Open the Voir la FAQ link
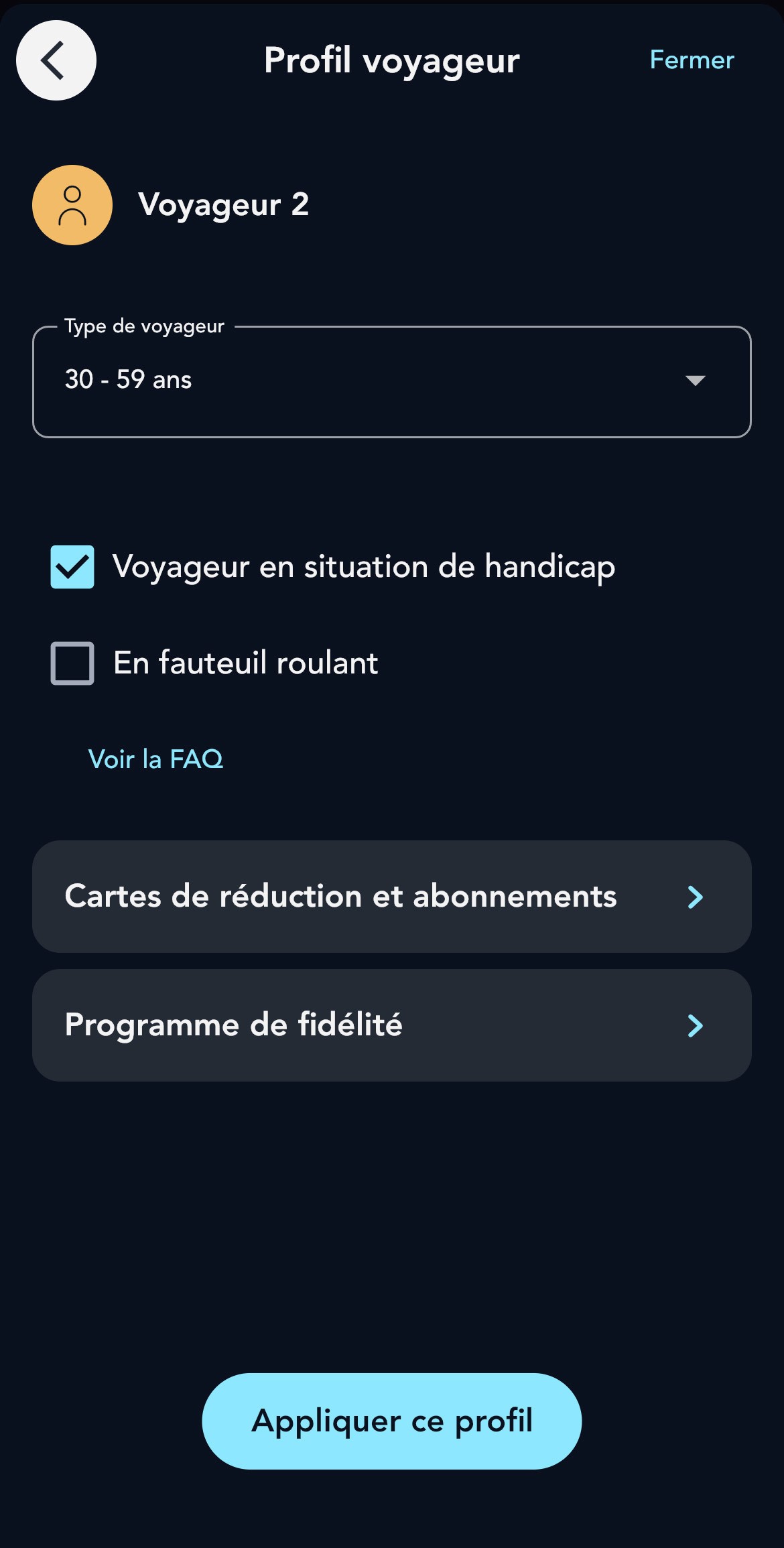 (155, 759)
